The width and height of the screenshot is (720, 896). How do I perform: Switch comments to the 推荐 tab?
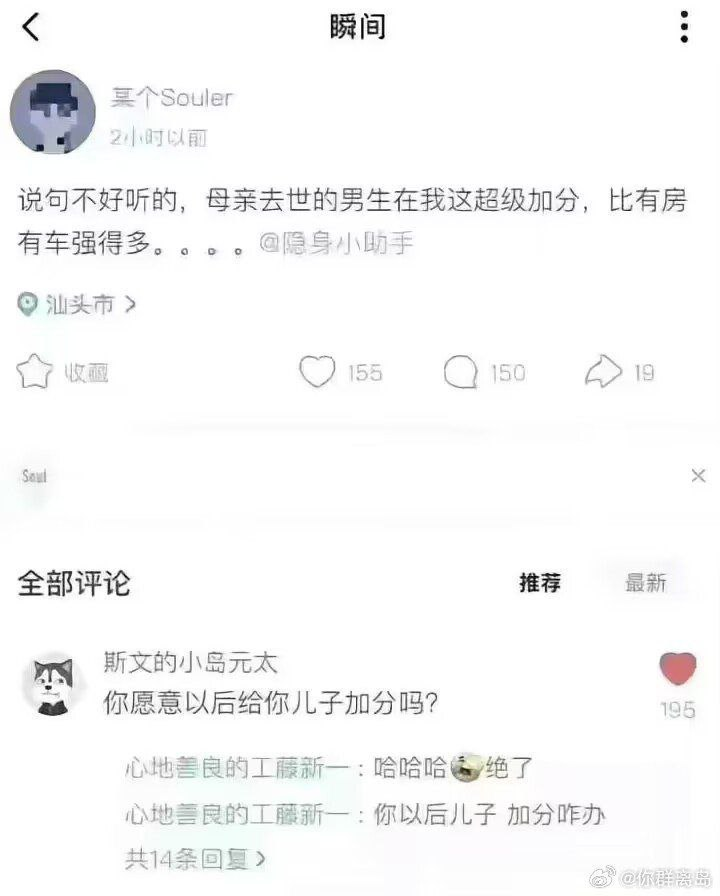pyautogui.click(x=540, y=582)
